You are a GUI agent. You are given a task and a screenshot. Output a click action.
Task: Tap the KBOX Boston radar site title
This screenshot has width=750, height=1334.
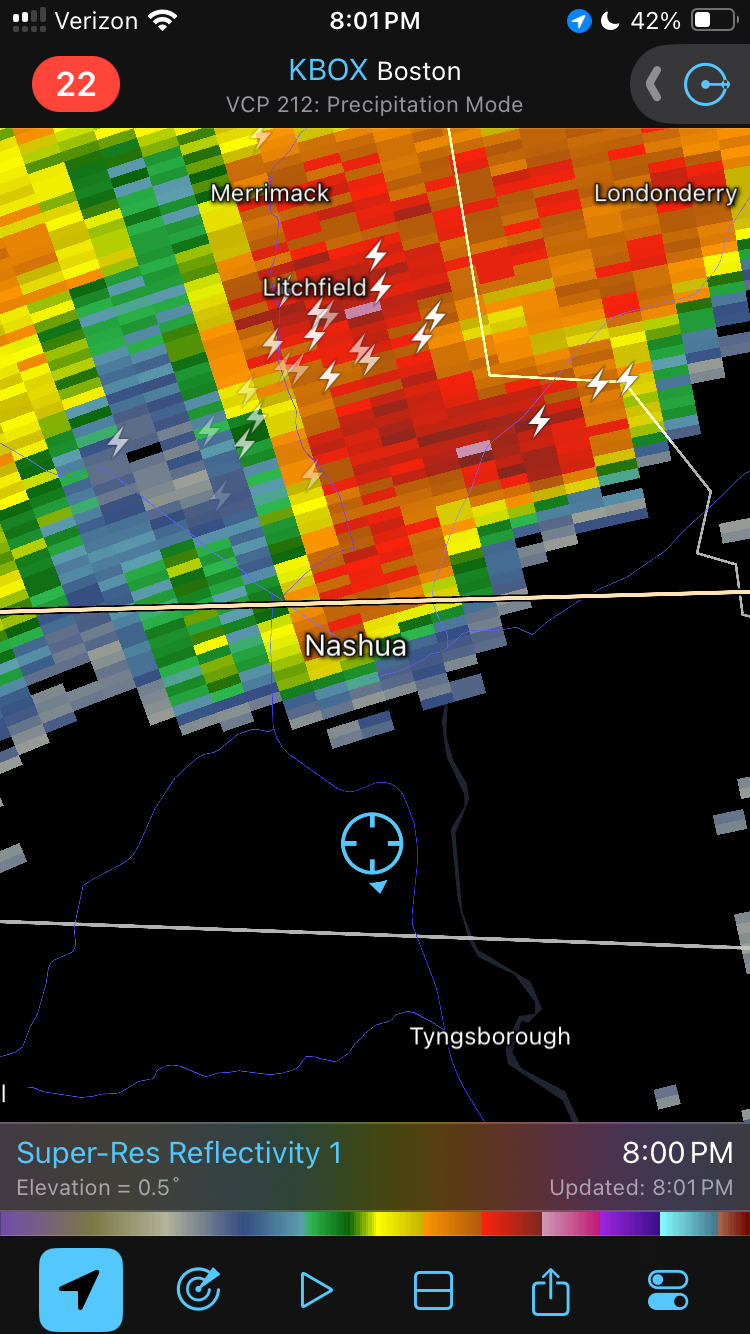click(x=375, y=71)
